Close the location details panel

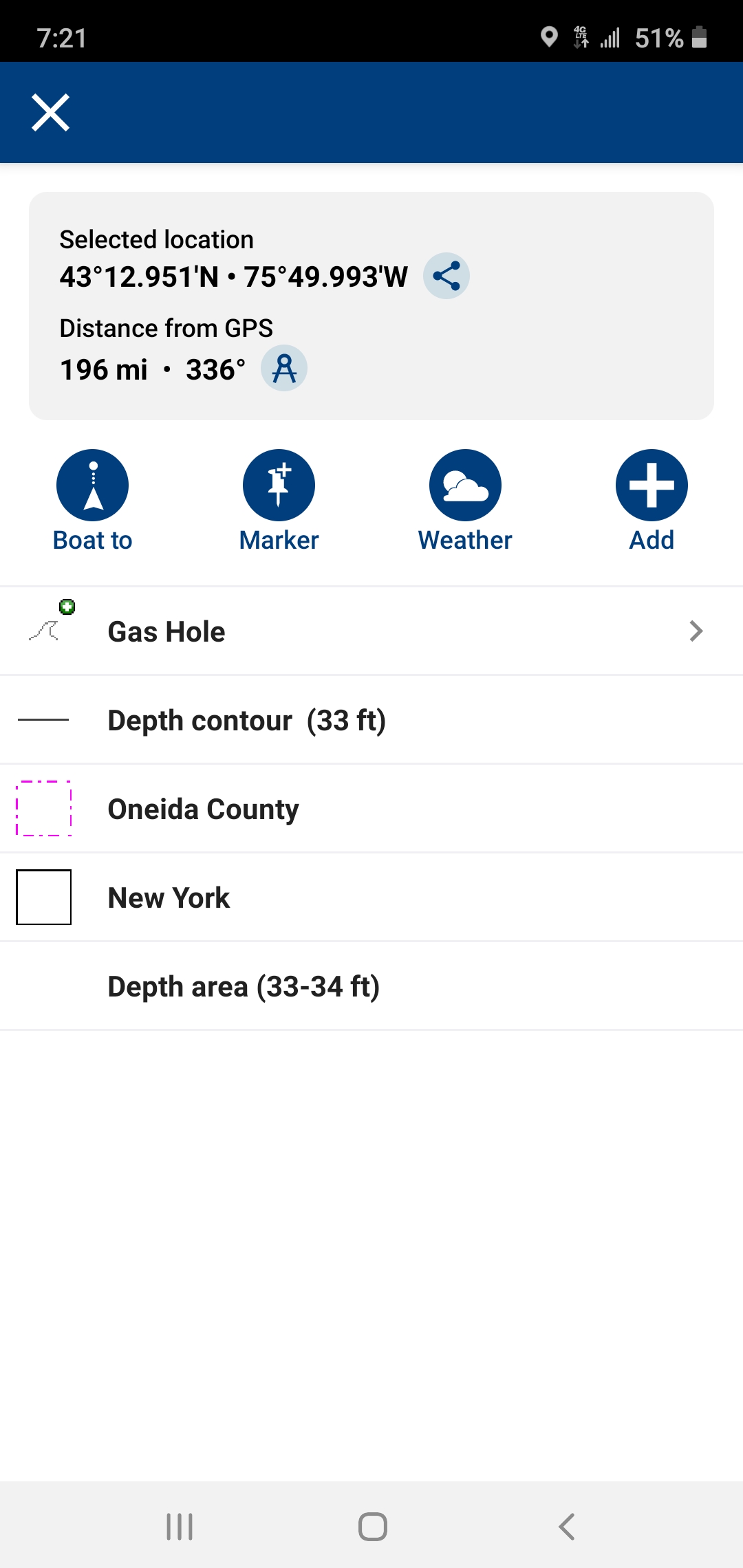[50, 112]
